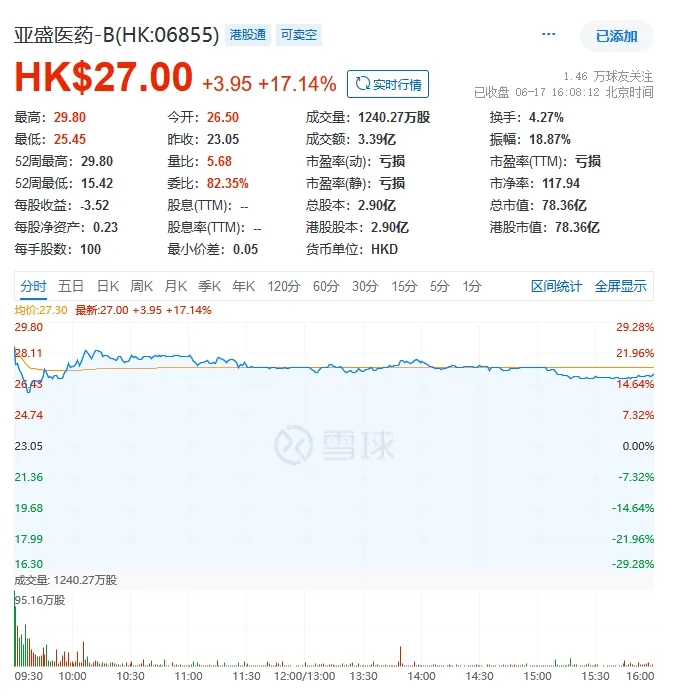The height and width of the screenshot is (700, 678).
Task: Switch to the 年K chart tab
Action: [x=243, y=286]
